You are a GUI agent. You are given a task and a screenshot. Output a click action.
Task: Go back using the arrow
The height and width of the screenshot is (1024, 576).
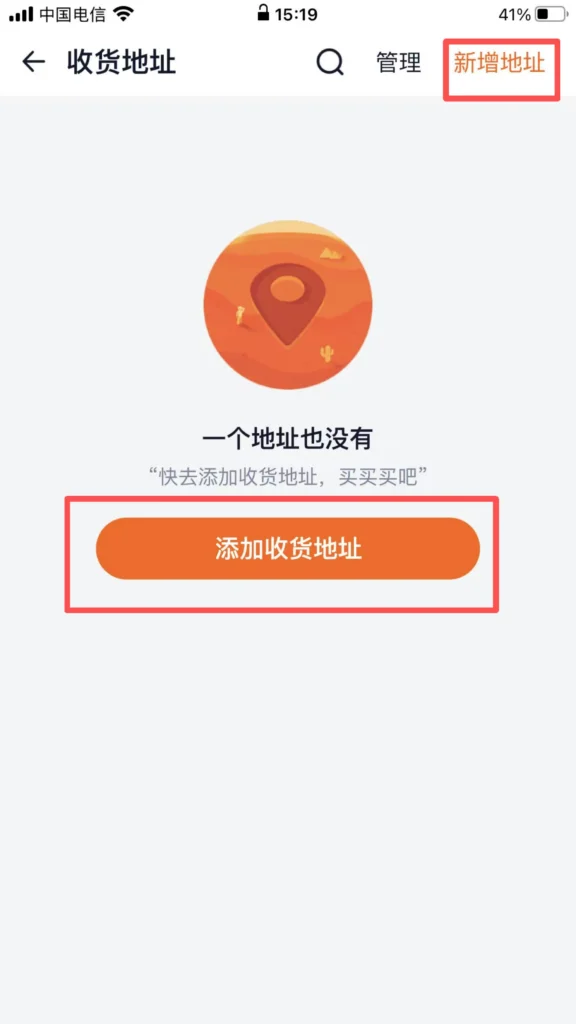pos(33,63)
